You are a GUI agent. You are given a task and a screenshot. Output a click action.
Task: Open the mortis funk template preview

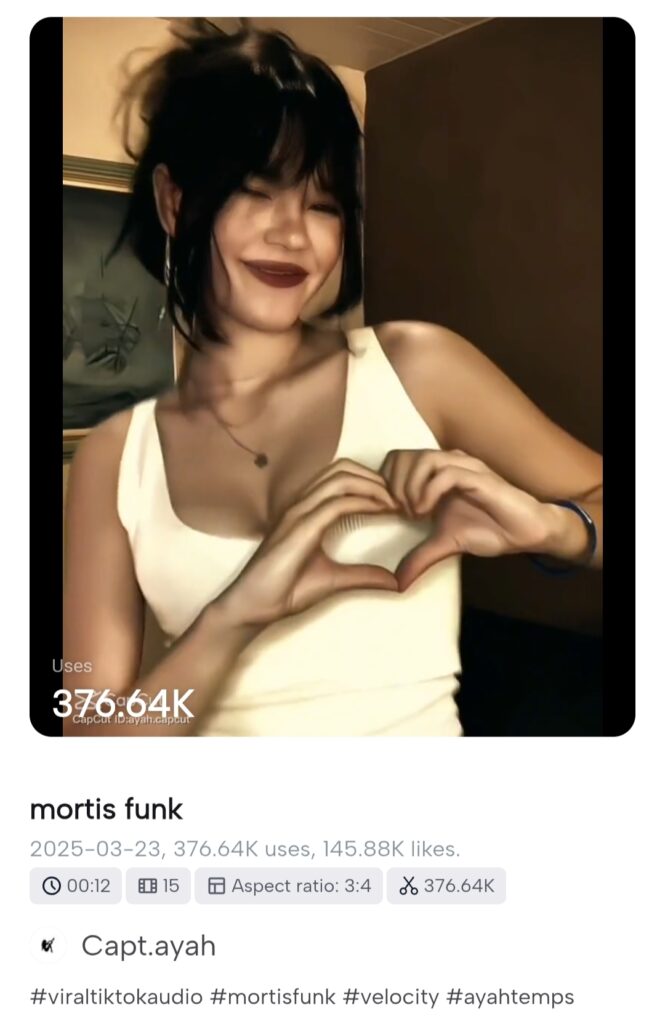point(332,376)
